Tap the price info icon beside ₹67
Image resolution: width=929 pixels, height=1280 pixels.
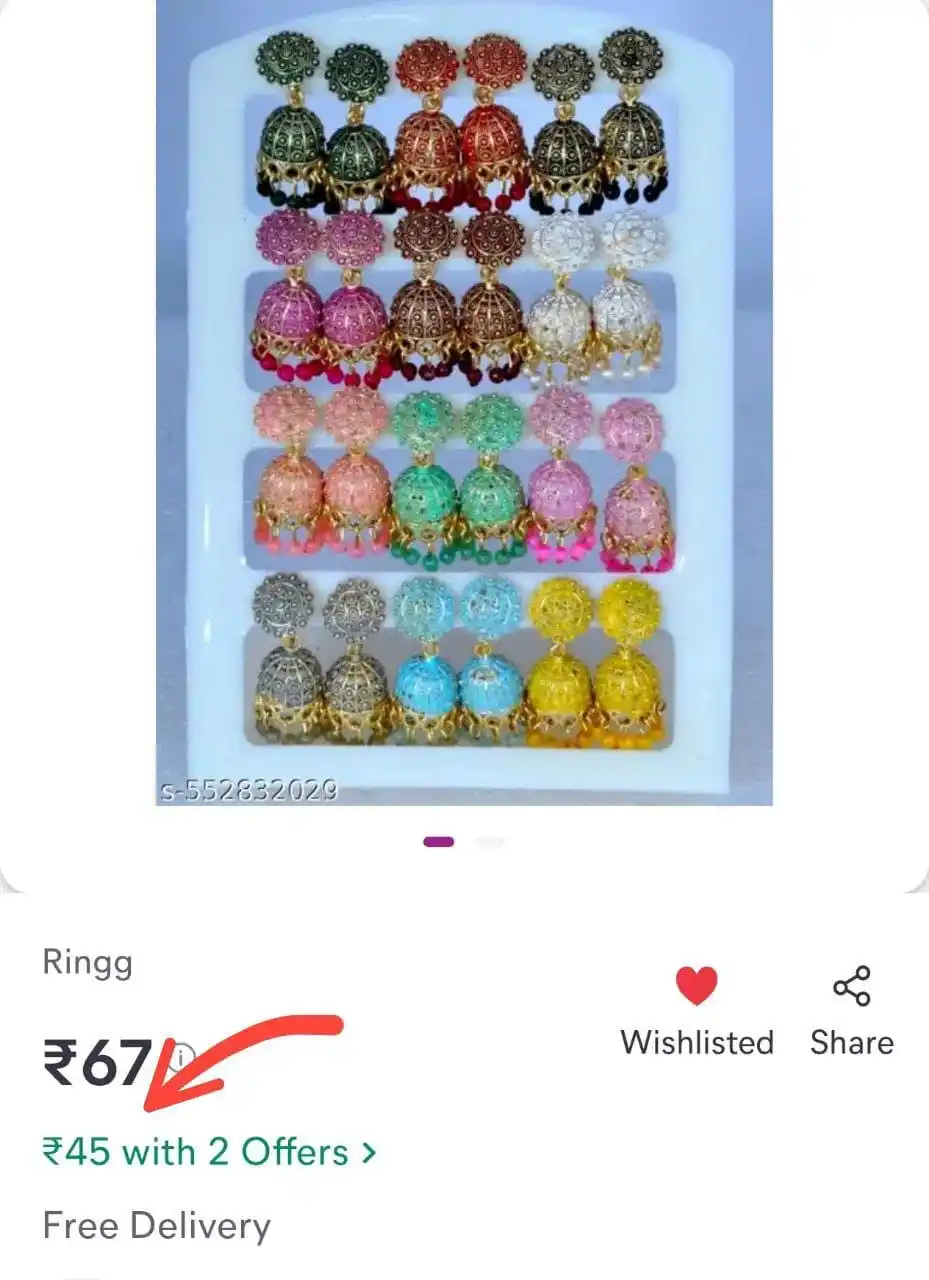181,1056
